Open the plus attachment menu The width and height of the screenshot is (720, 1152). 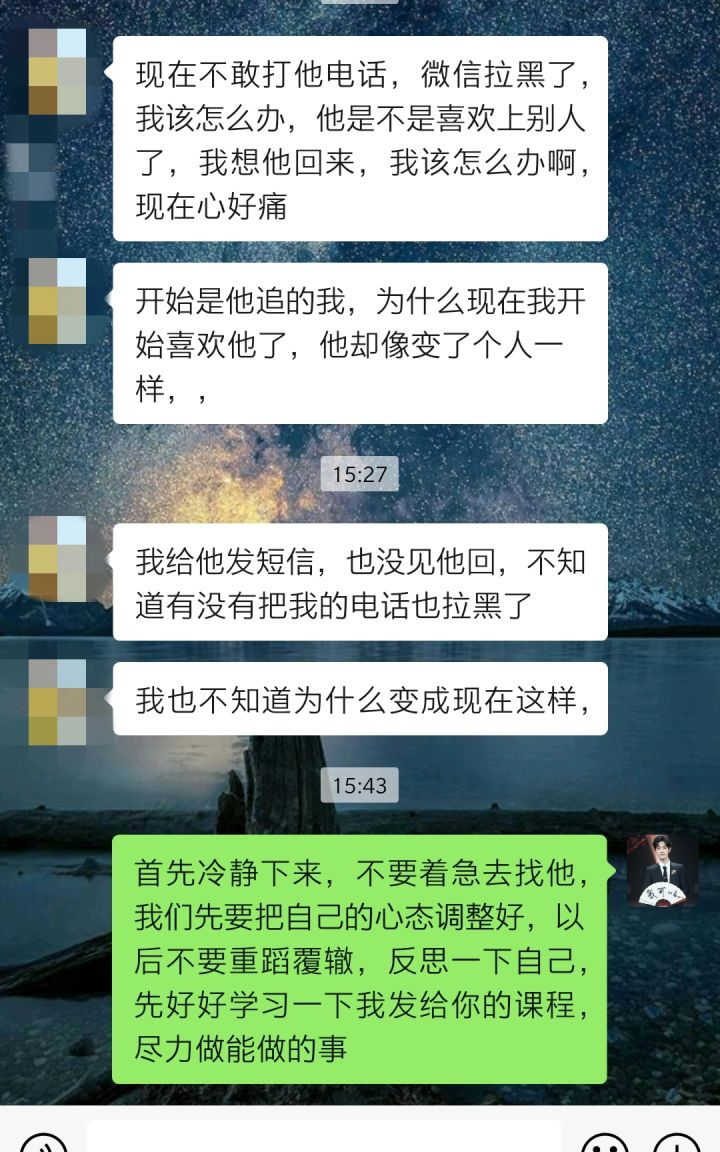[677, 1142]
